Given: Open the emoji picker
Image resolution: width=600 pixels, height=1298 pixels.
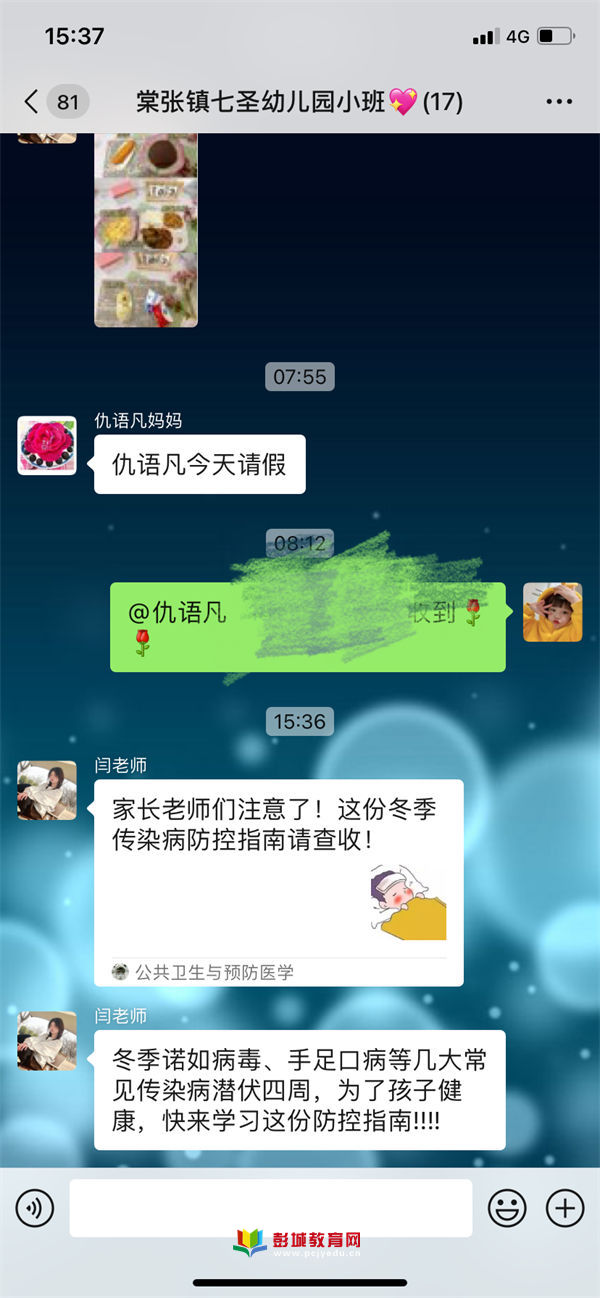Looking at the screenshot, I should click(x=506, y=1208).
